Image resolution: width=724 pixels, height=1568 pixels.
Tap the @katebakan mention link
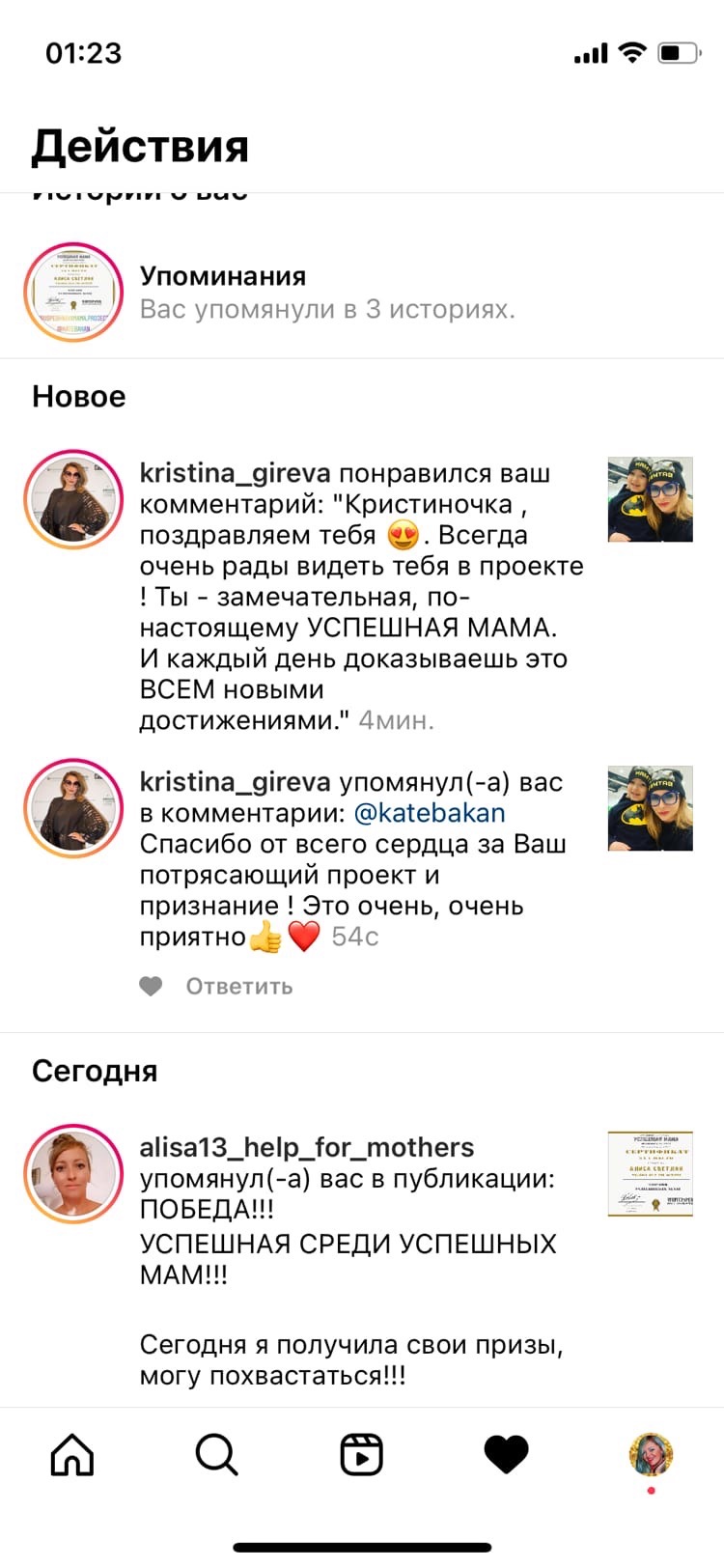point(430,813)
